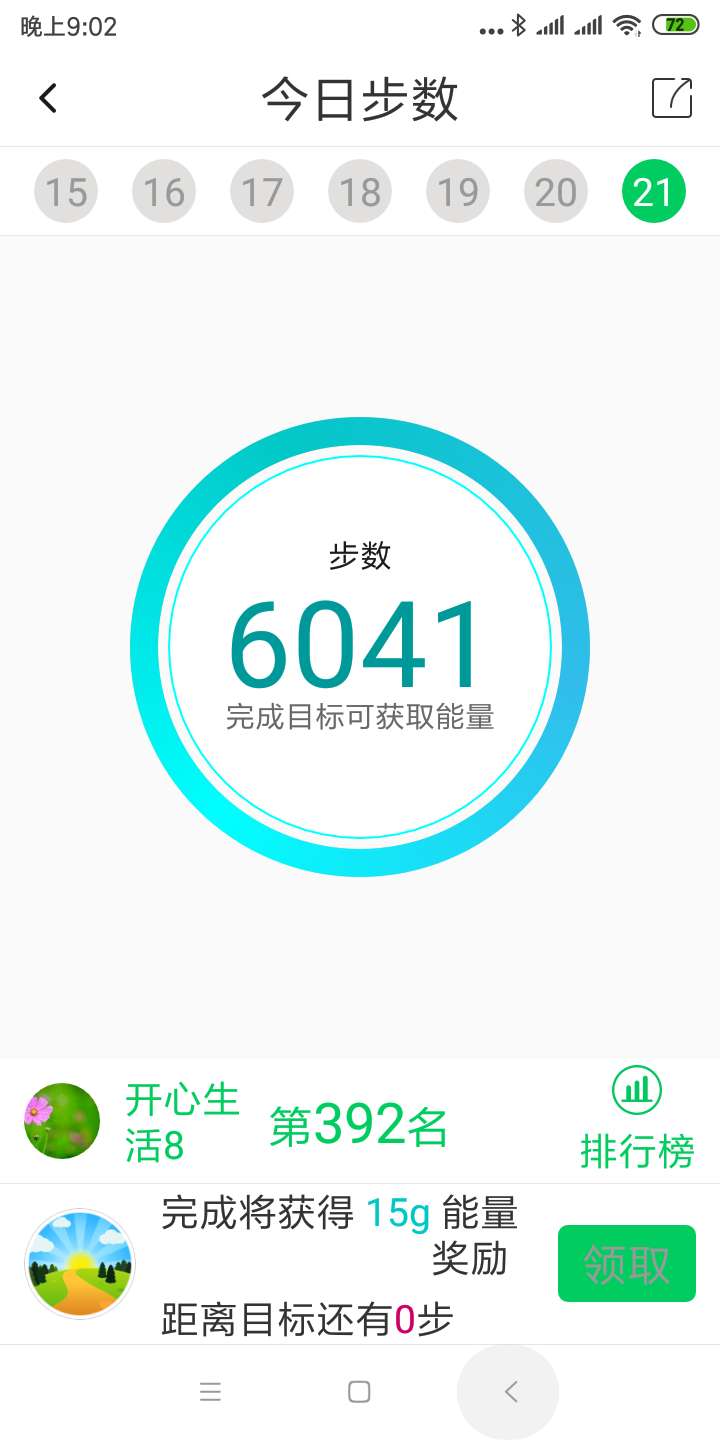Image resolution: width=720 pixels, height=1440 pixels.
Task: Select date 20 in the date bar
Action: (555, 190)
